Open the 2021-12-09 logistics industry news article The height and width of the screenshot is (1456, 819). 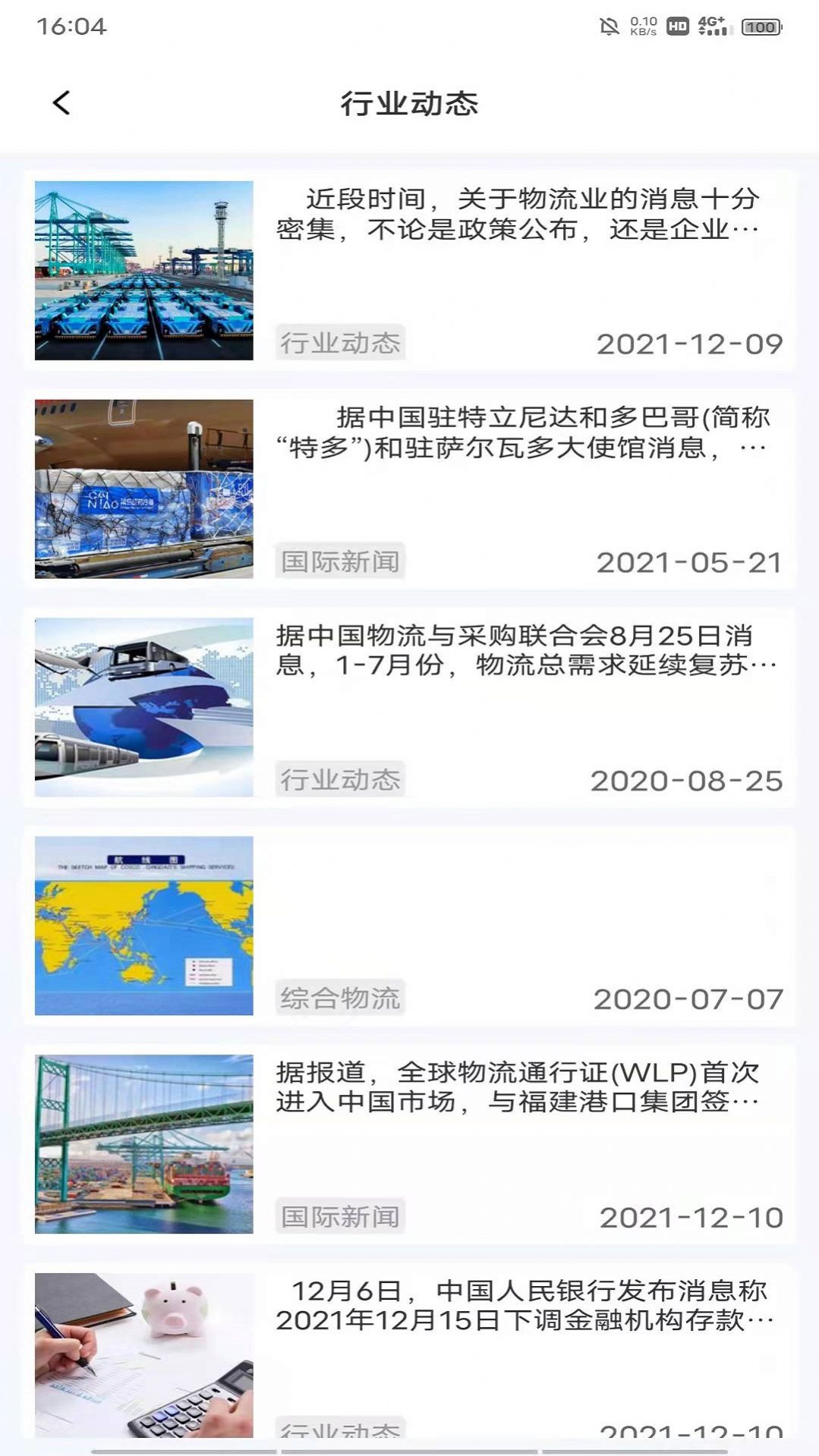[518, 215]
